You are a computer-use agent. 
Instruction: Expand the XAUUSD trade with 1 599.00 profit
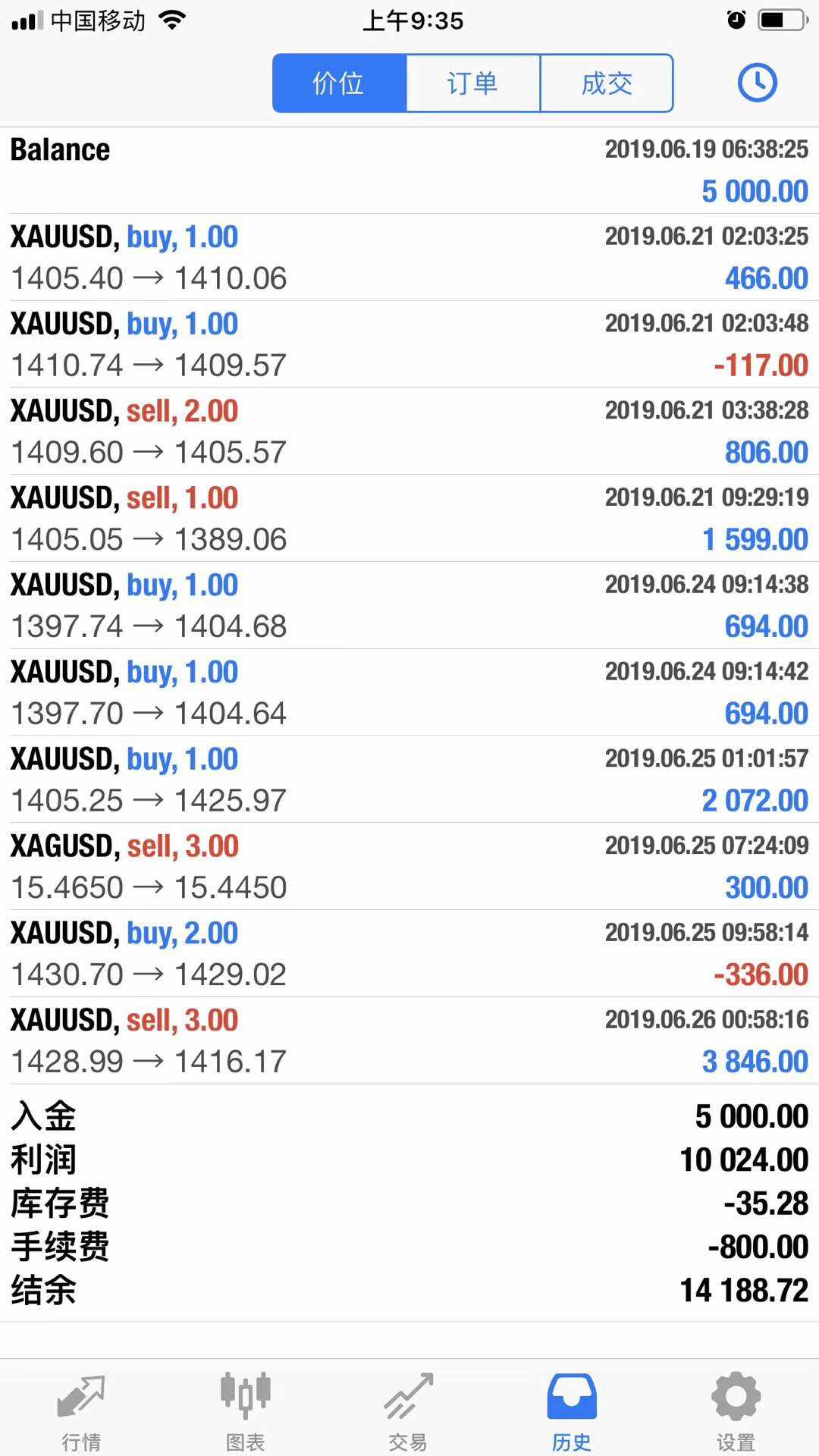[409, 519]
